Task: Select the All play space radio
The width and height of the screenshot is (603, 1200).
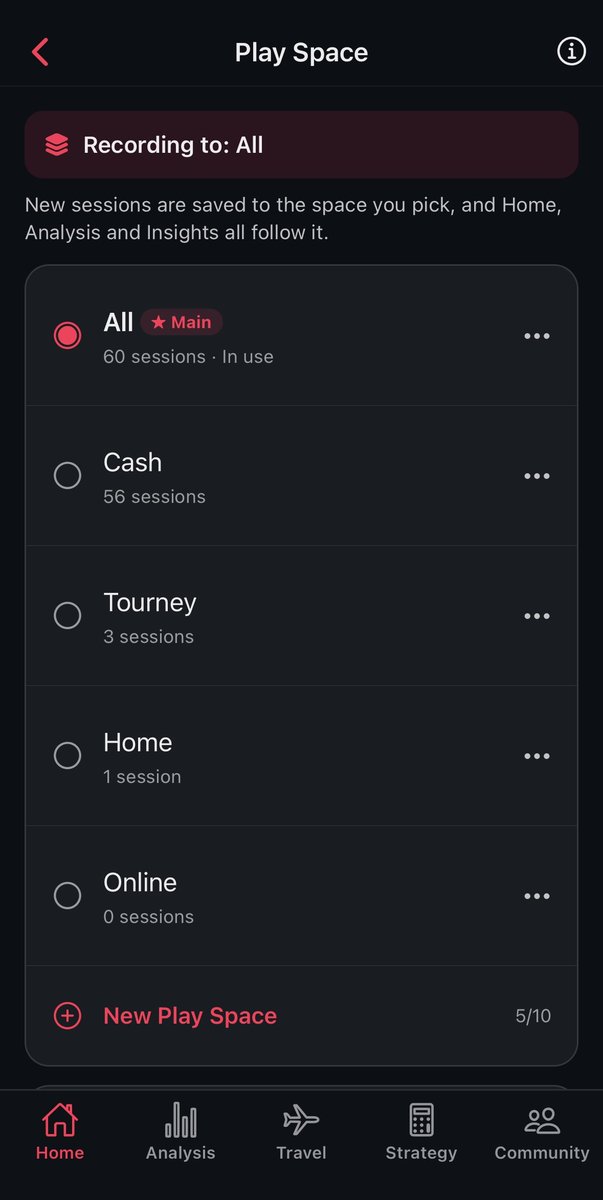Action: tap(67, 336)
